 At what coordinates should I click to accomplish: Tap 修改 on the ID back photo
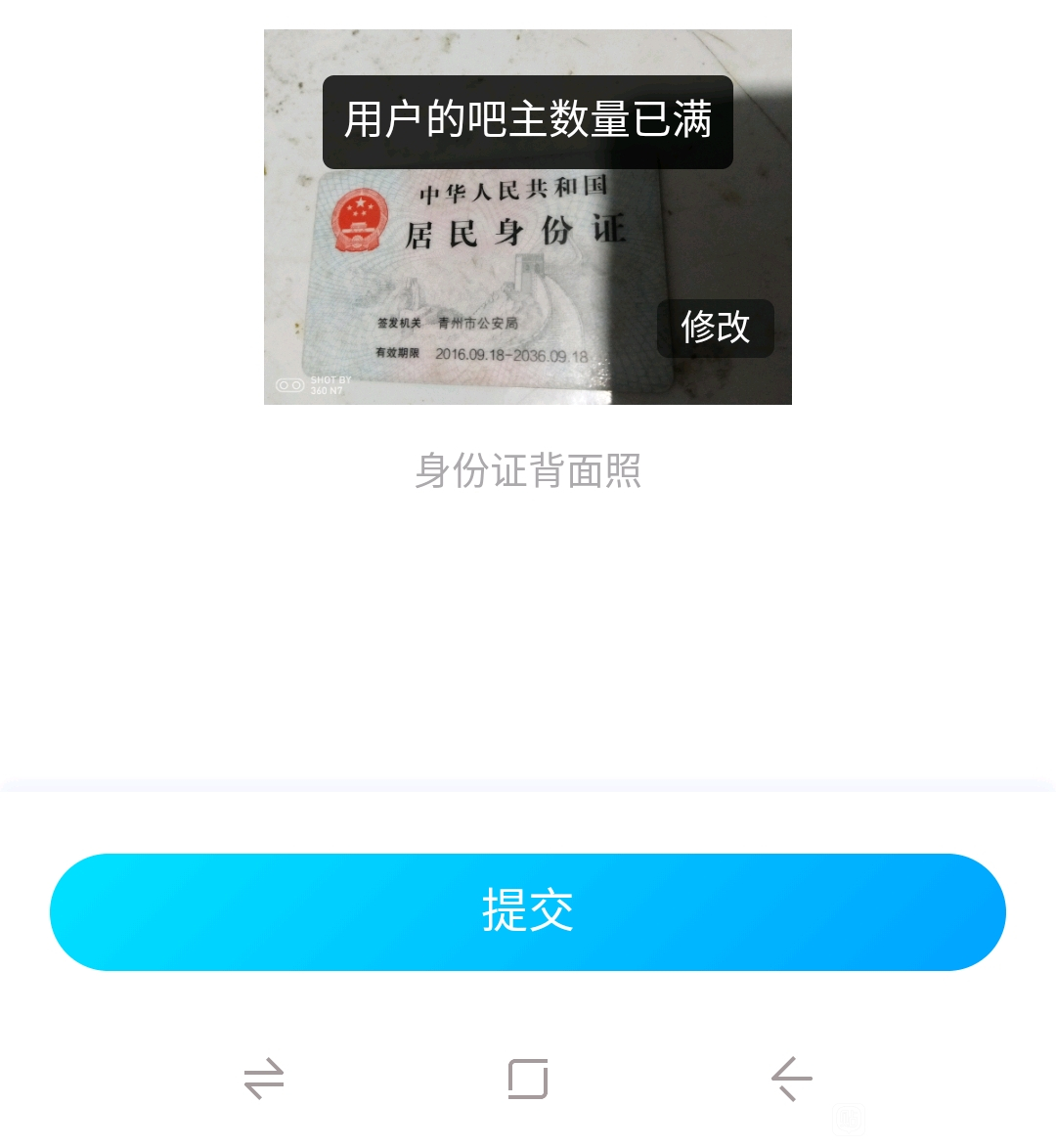point(716,328)
